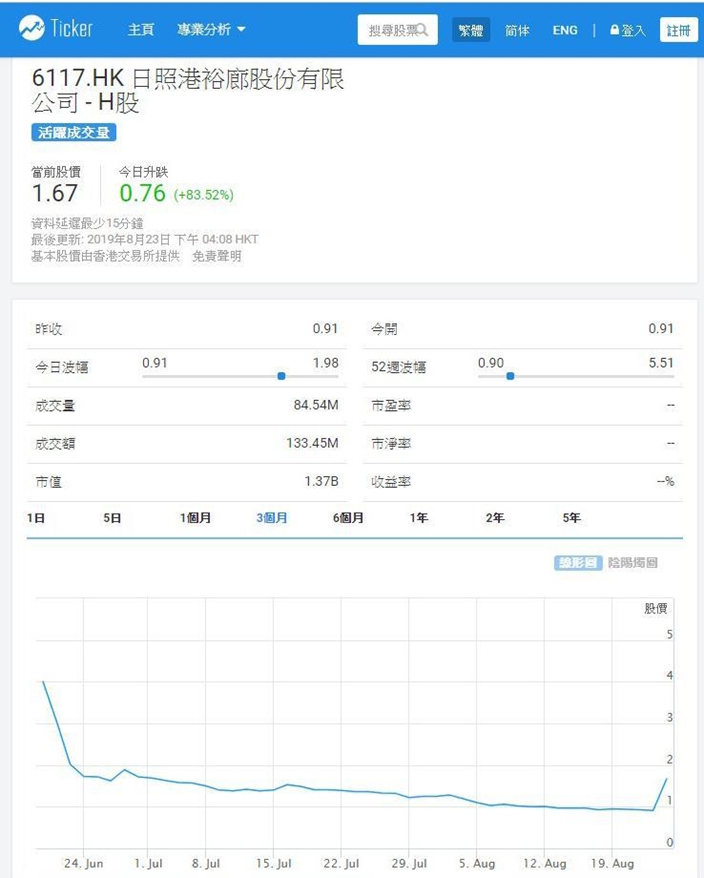Screen dimensions: 704x878
Task: Select the 5日 chart range
Action: [x=112, y=518]
